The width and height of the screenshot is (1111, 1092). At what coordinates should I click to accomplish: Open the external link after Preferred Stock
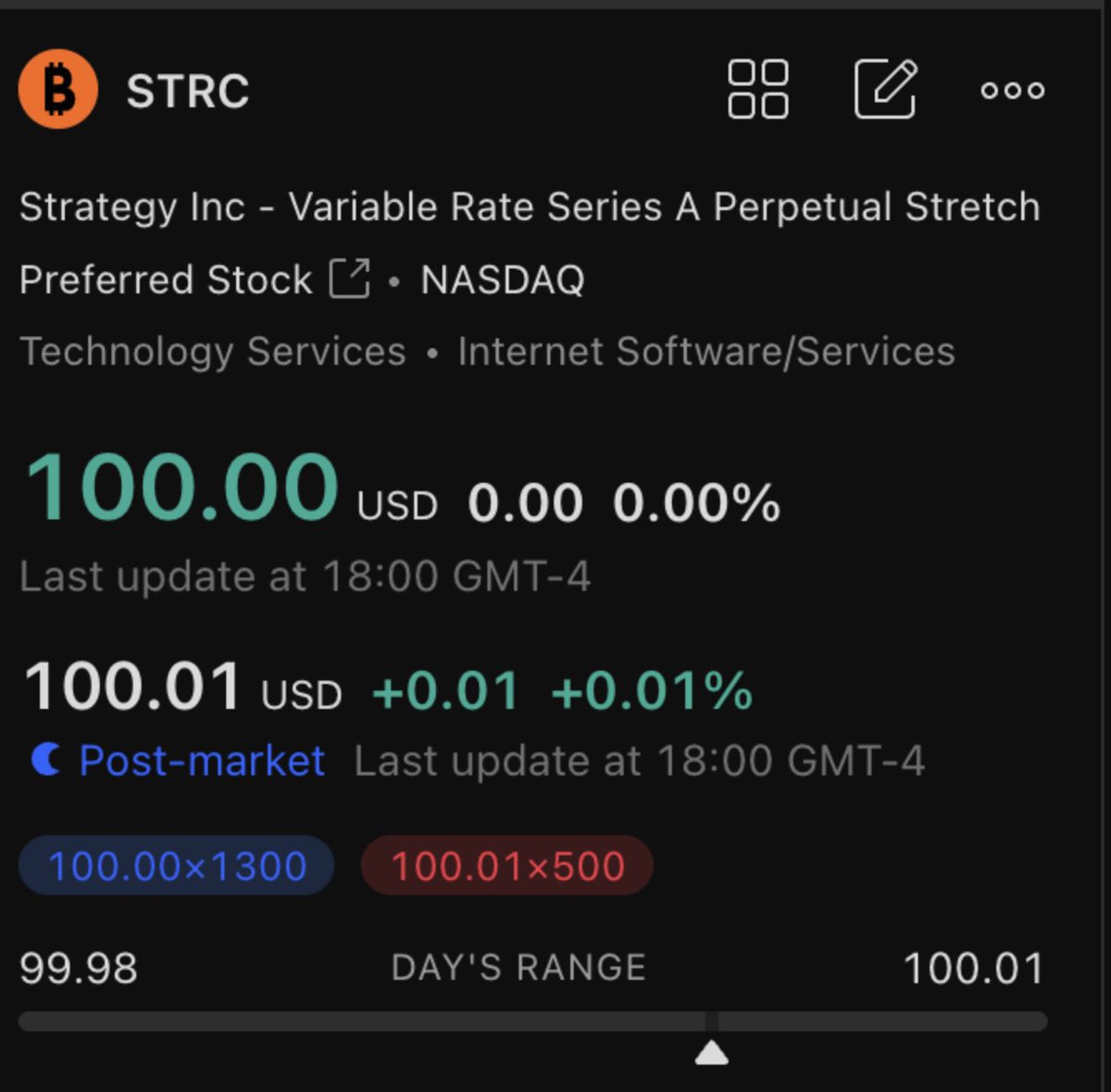[350, 279]
